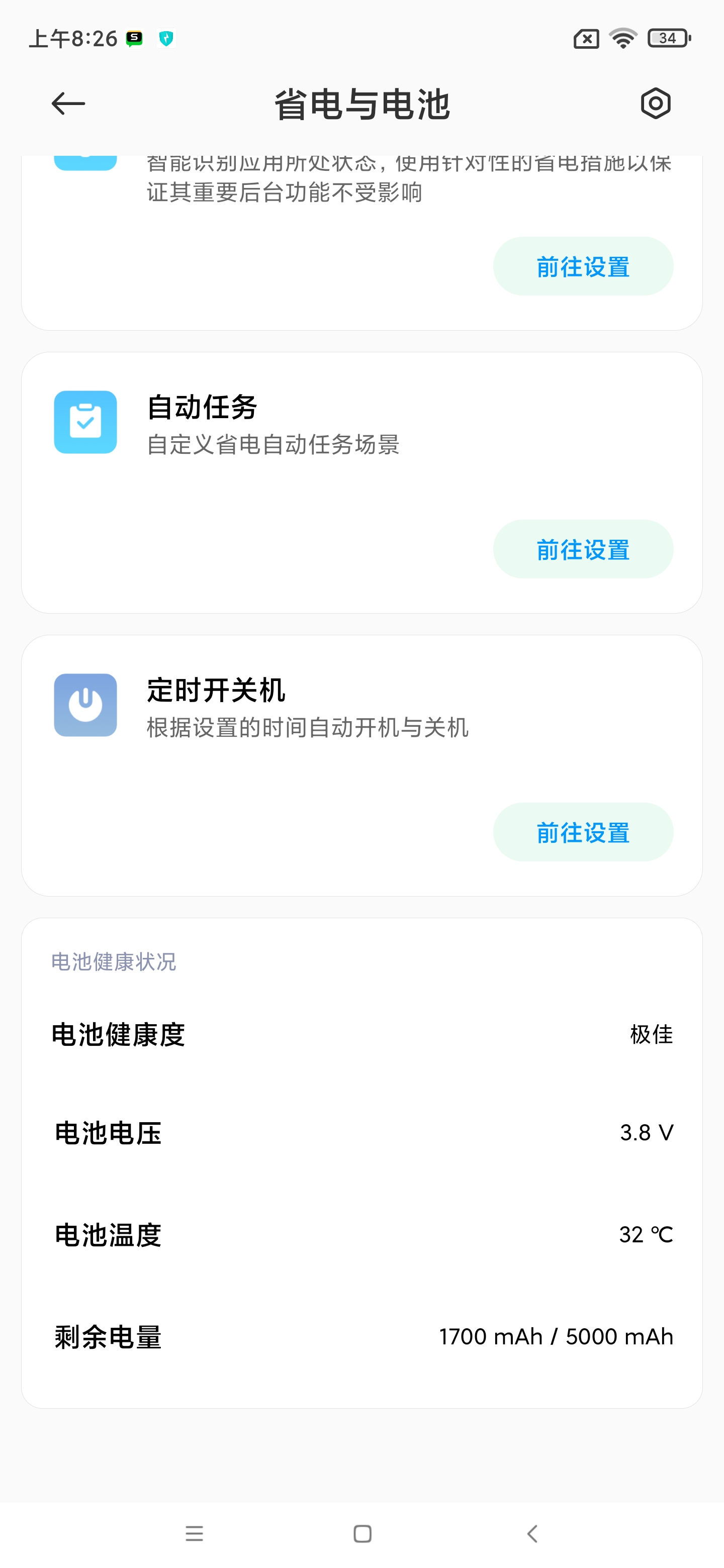Tap 前往设置 under the app-state power saving card
Image resolution: width=724 pixels, height=1568 pixels.
pyautogui.click(x=583, y=266)
